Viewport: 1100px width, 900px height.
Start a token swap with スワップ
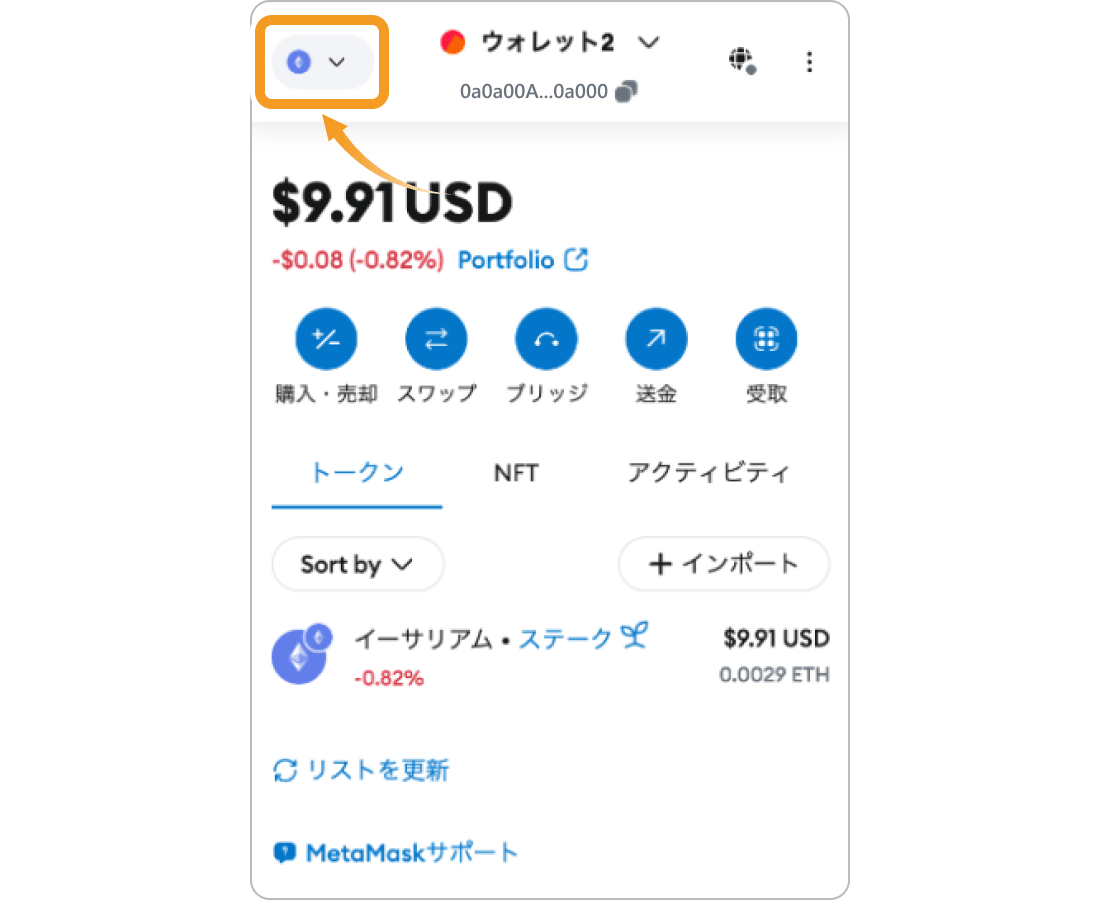(x=436, y=340)
